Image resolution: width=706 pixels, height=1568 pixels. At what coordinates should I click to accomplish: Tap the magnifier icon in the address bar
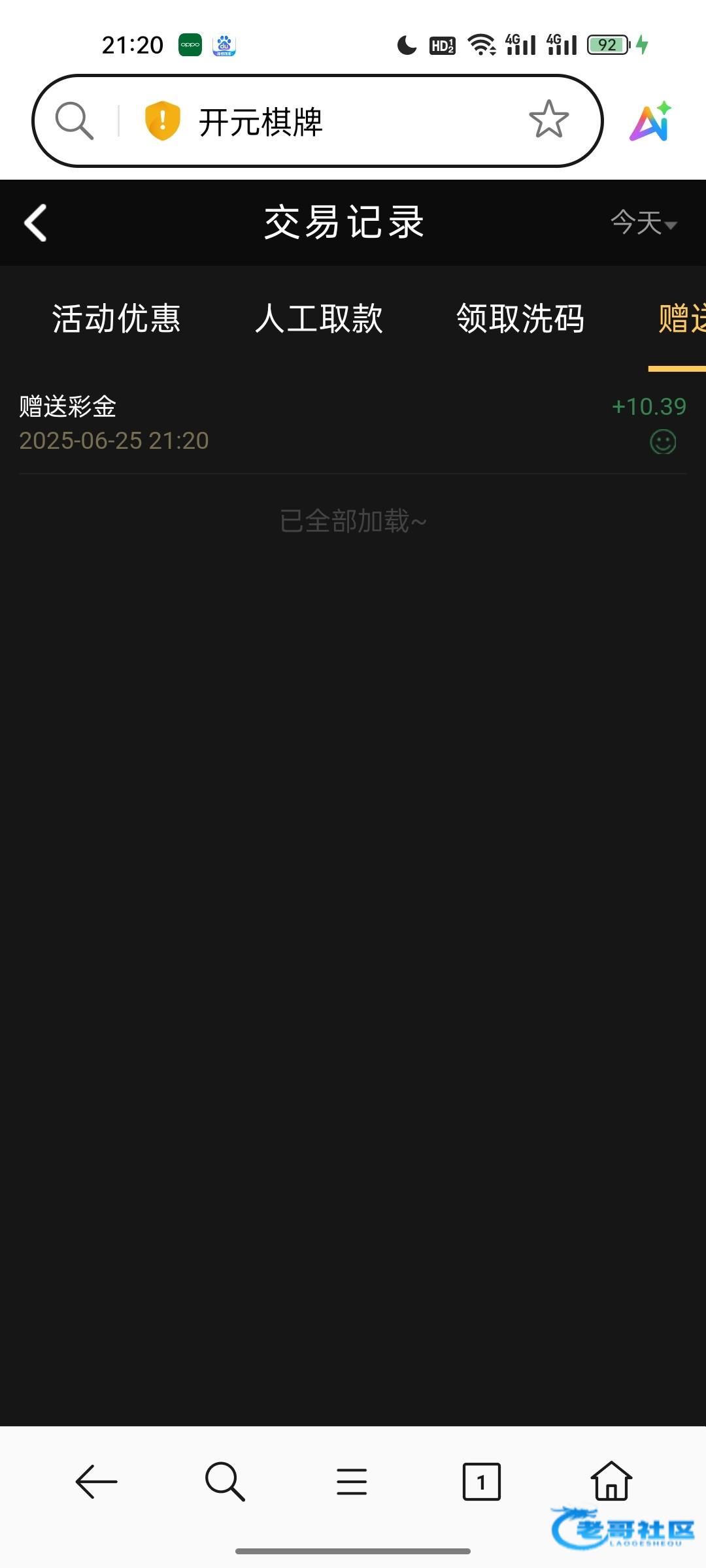click(74, 121)
